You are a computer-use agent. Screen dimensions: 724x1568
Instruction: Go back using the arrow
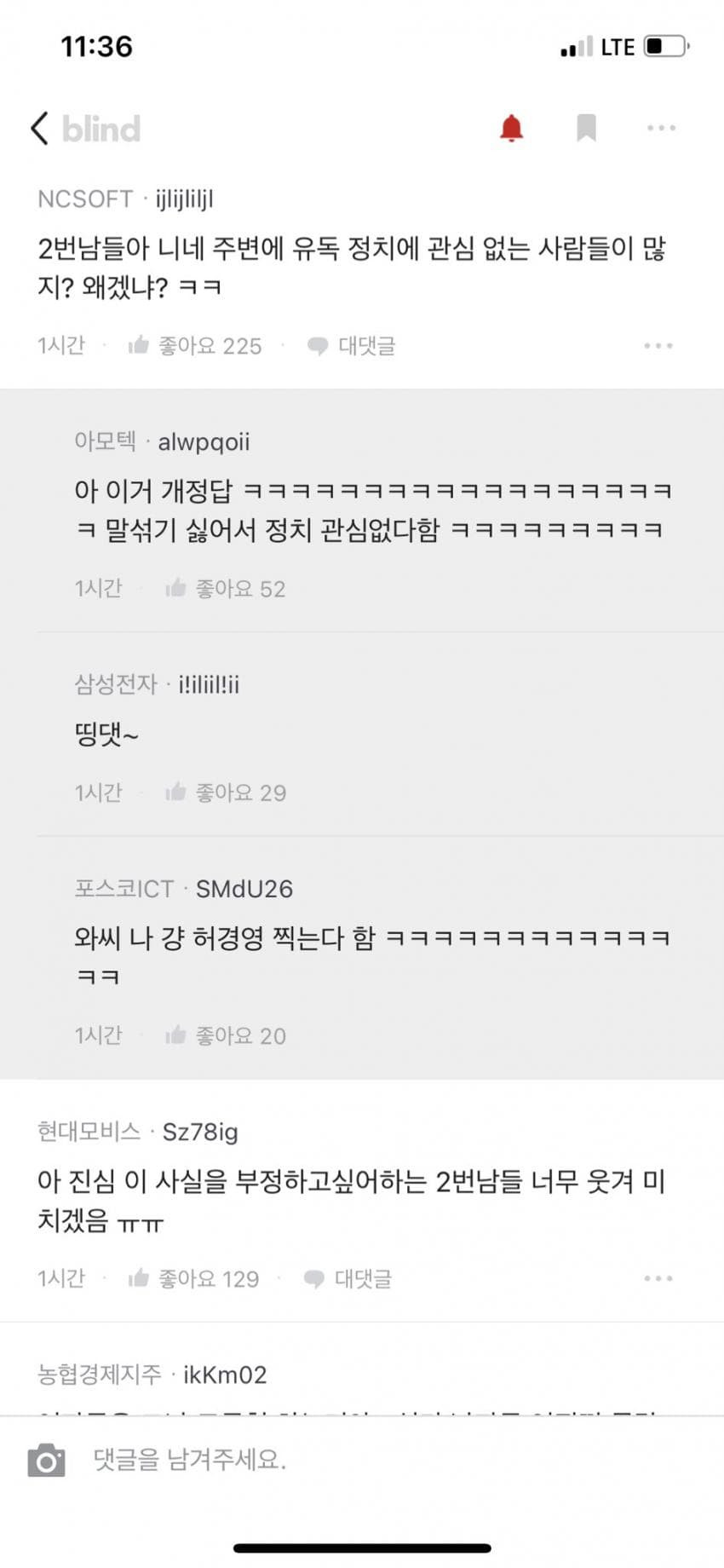40,129
